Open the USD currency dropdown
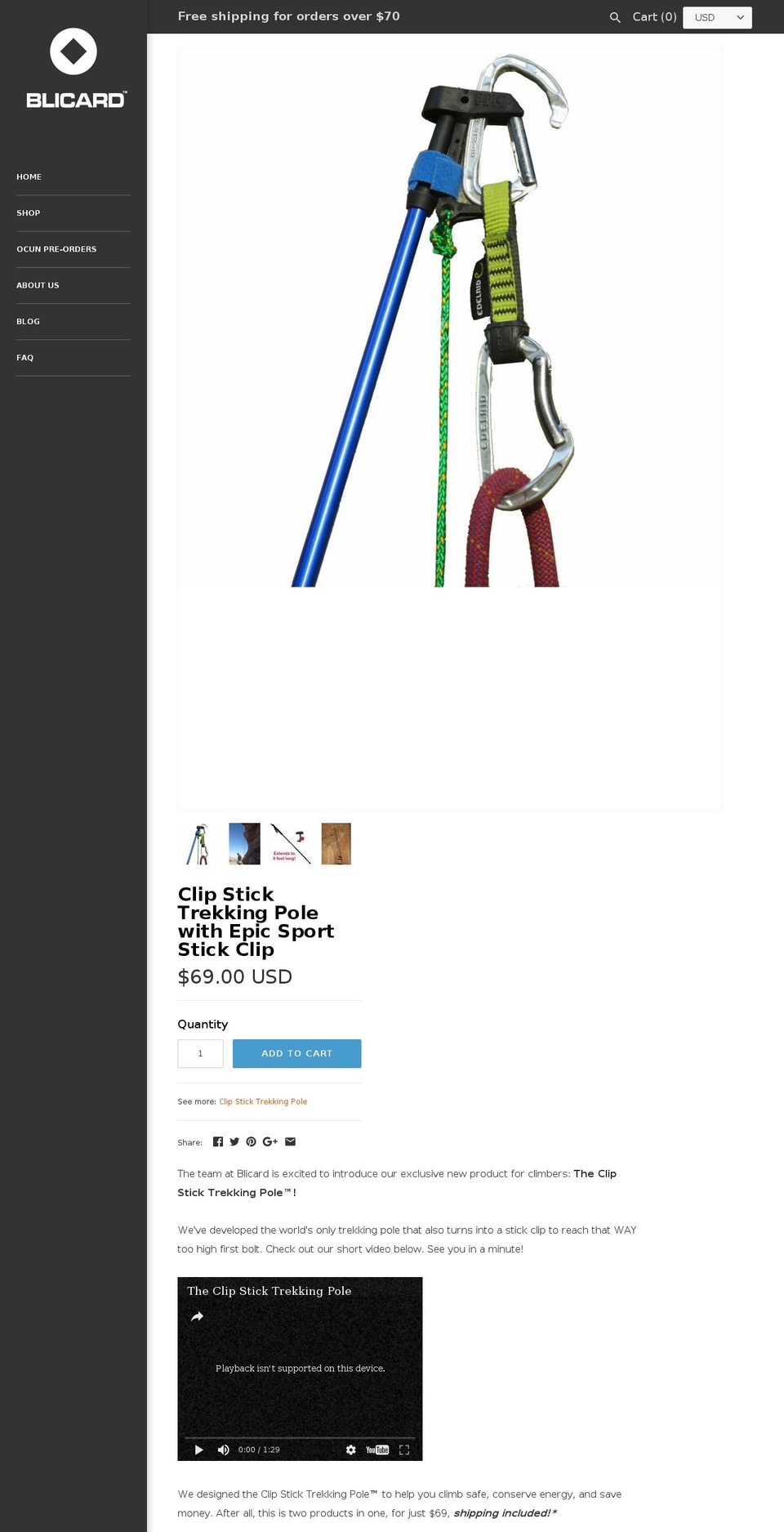This screenshot has width=784, height=1532. click(x=717, y=17)
